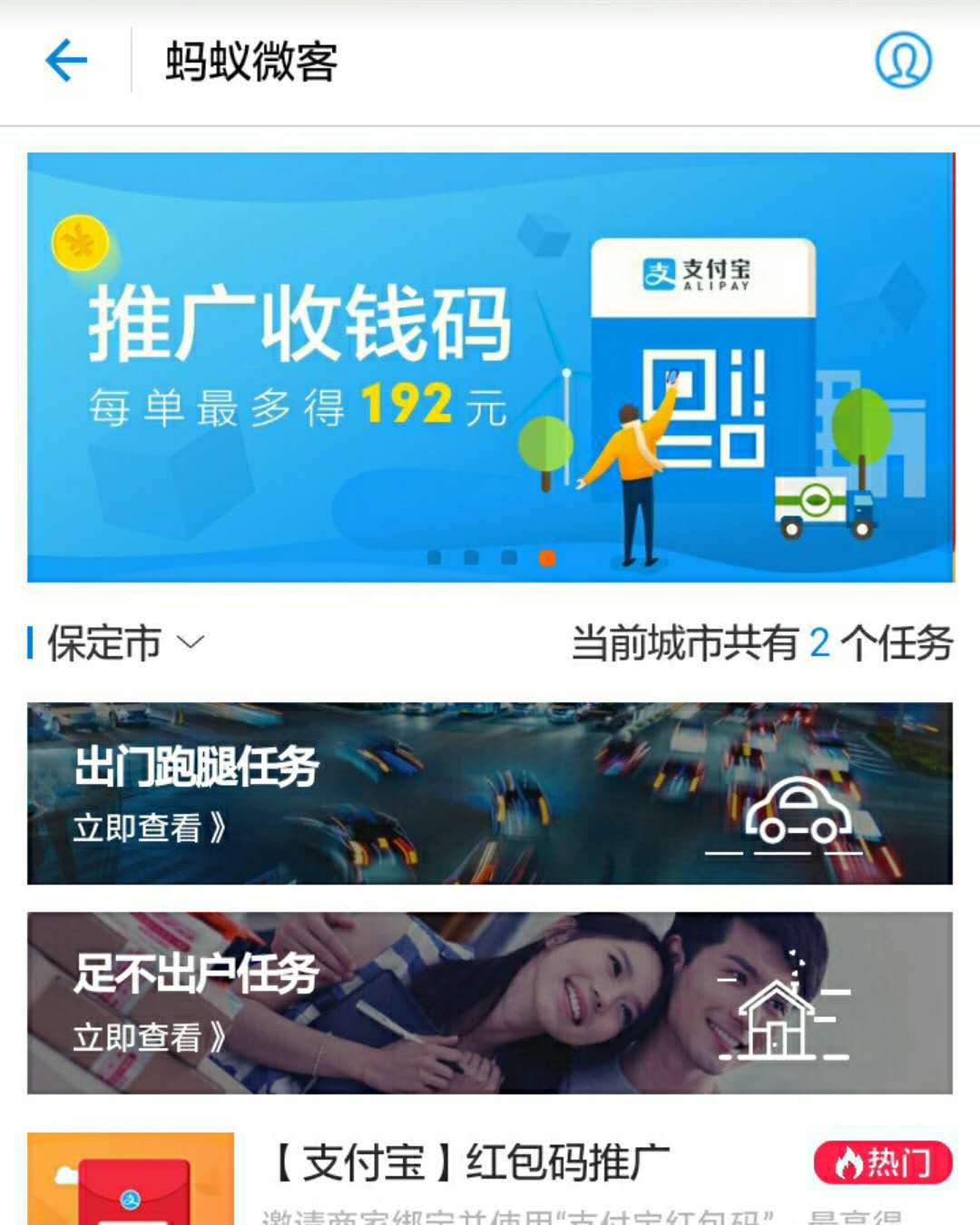Expand the 保定市 city selector
980x1225 pixels.
[x=104, y=644]
